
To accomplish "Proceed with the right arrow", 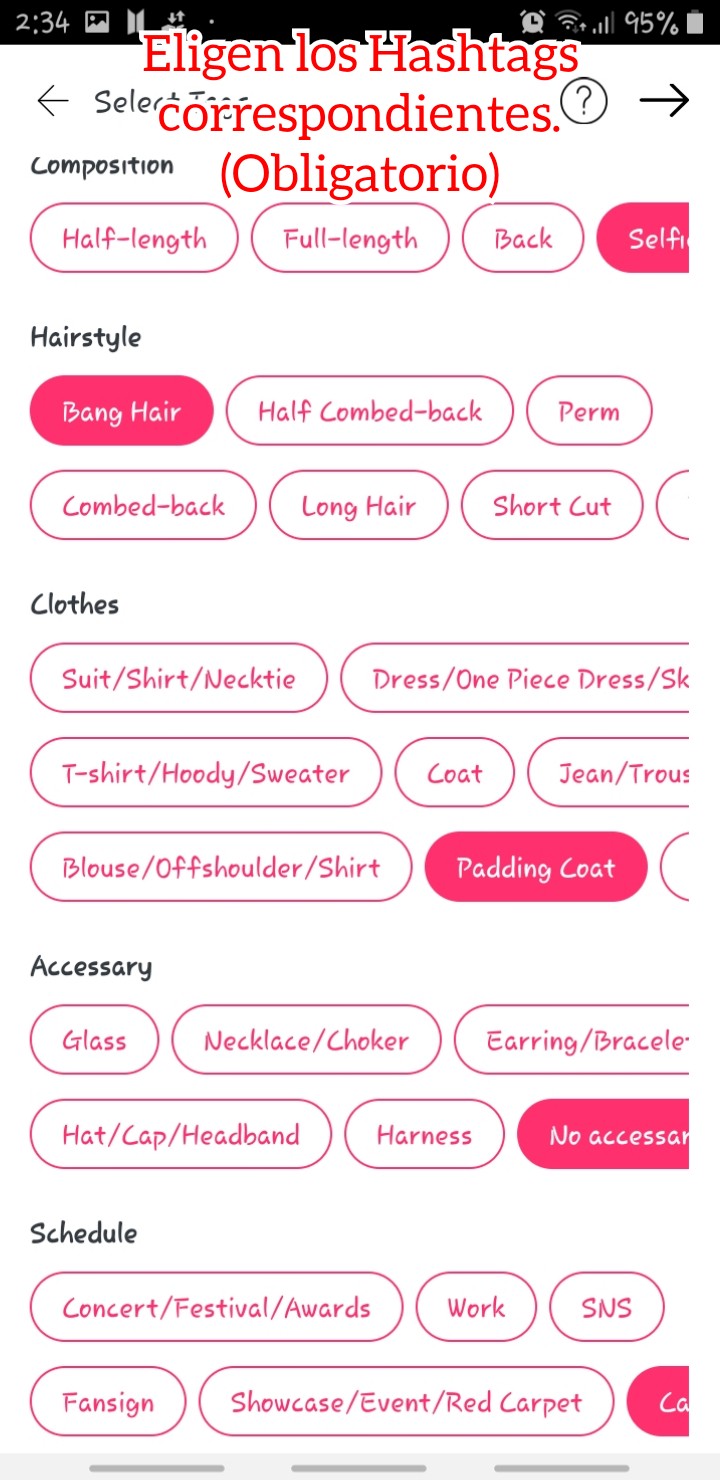I will (664, 100).
